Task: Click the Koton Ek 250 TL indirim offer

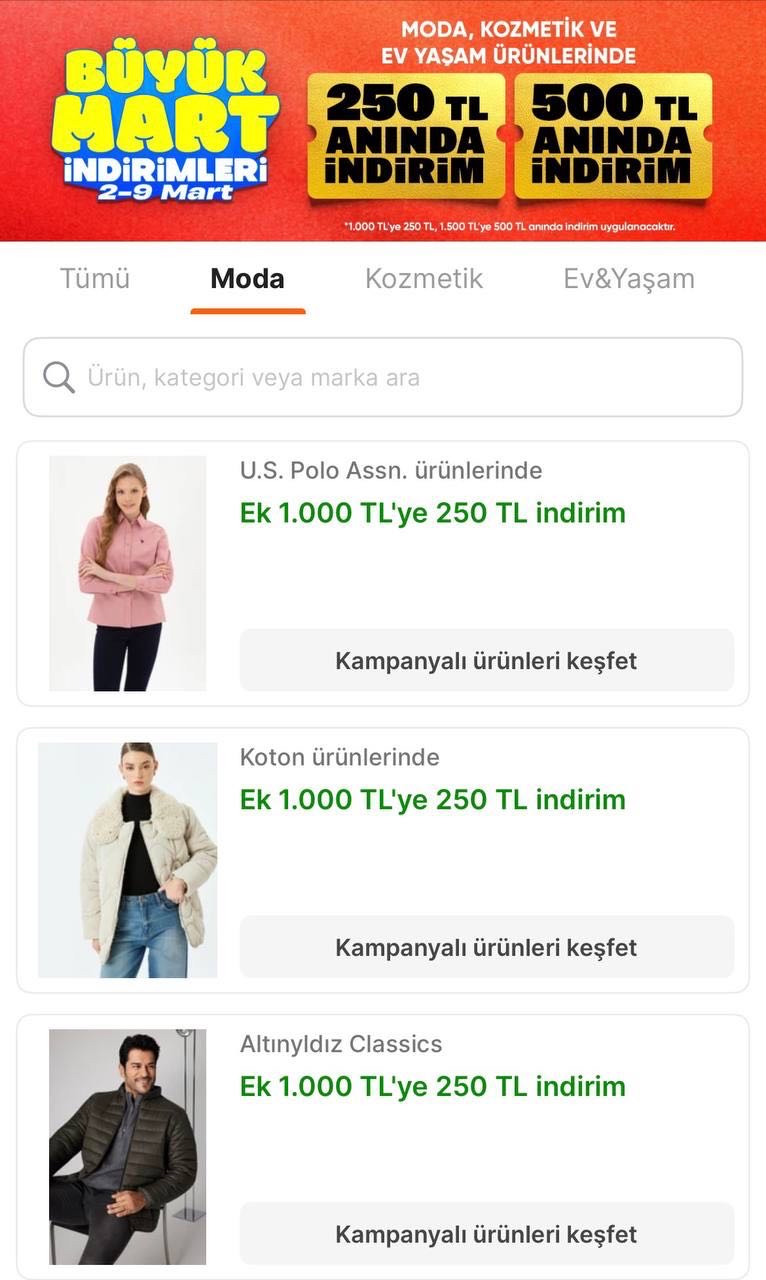Action: tap(432, 800)
